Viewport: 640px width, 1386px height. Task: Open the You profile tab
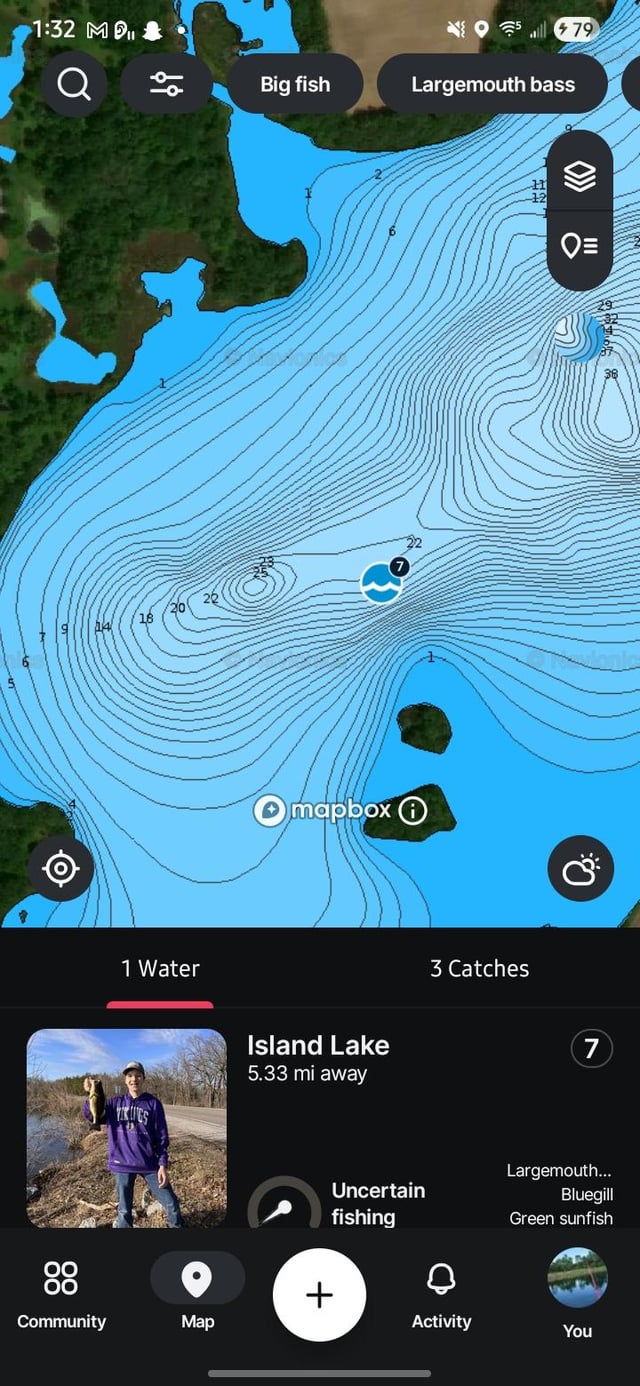pyautogui.click(x=577, y=1294)
